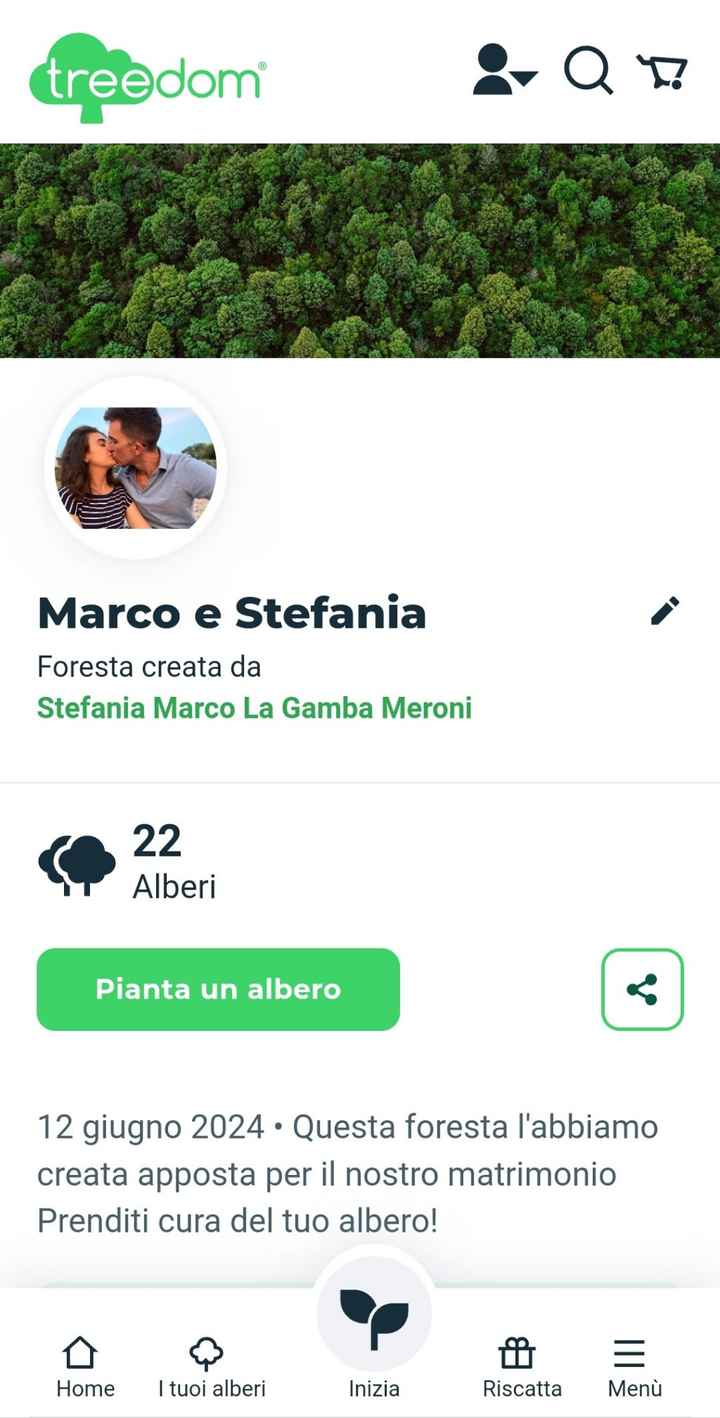Open search with the magnifying glass icon
The image size is (720, 1418).
pos(588,72)
